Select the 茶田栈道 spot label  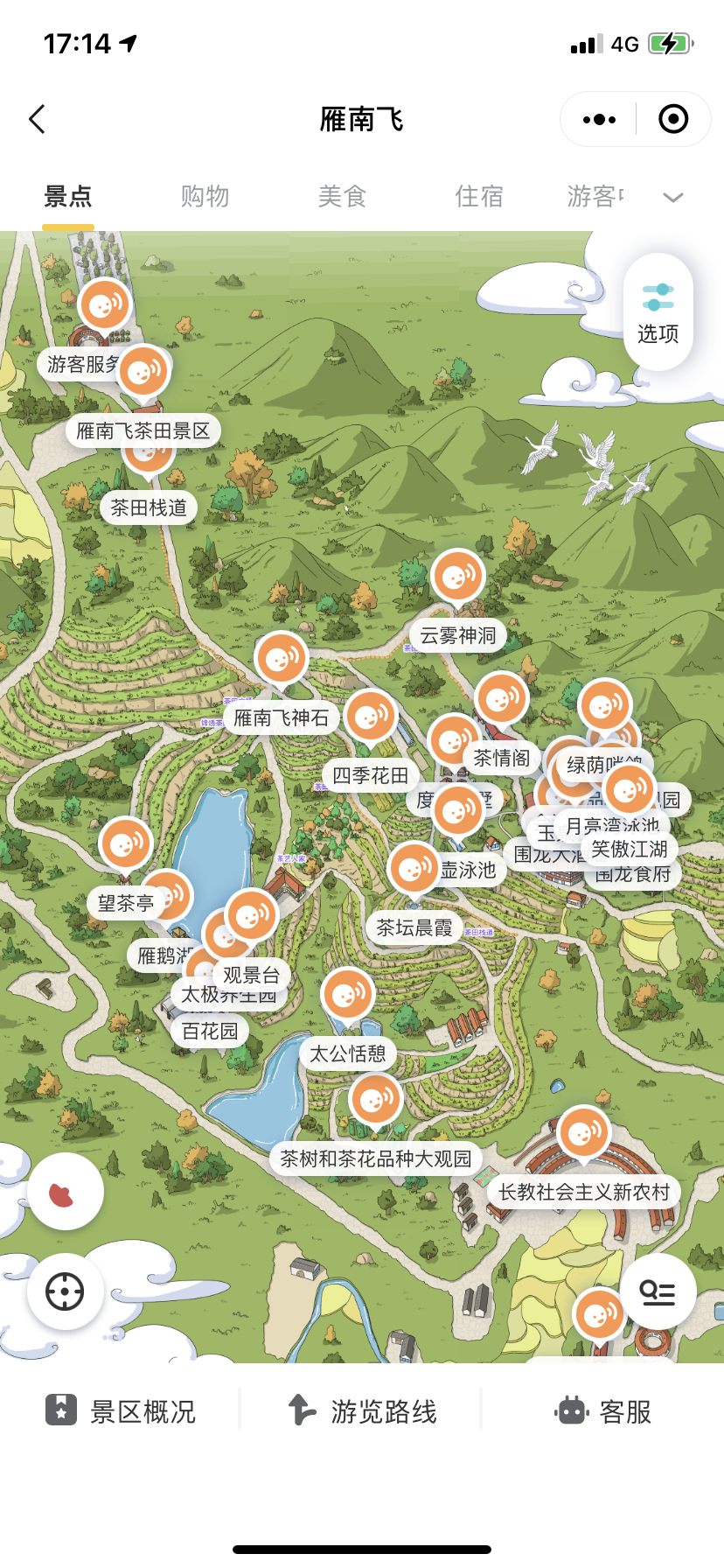pyautogui.click(x=149, y=507)
